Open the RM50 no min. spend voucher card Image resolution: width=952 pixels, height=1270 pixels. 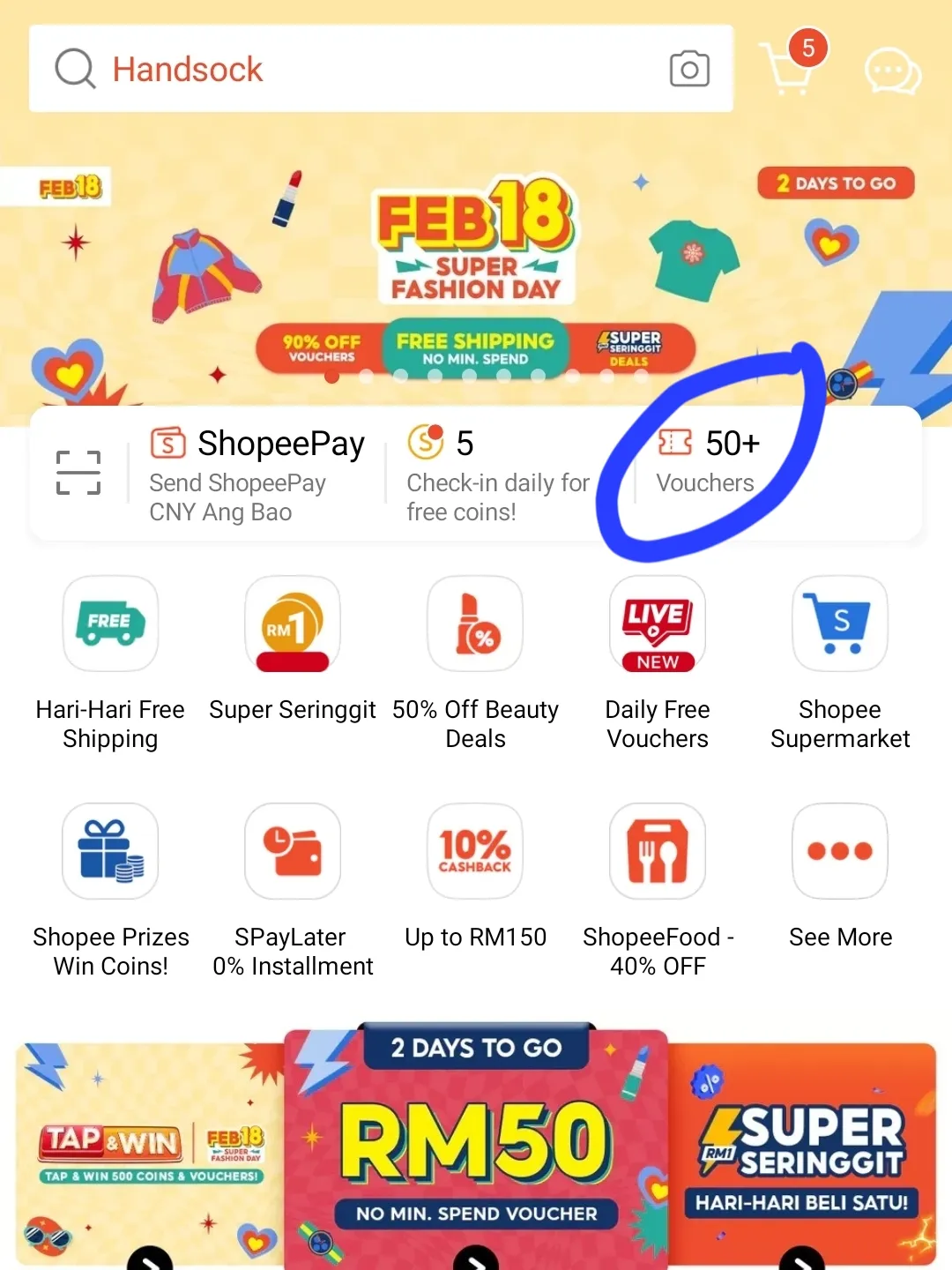point(476,1147)
